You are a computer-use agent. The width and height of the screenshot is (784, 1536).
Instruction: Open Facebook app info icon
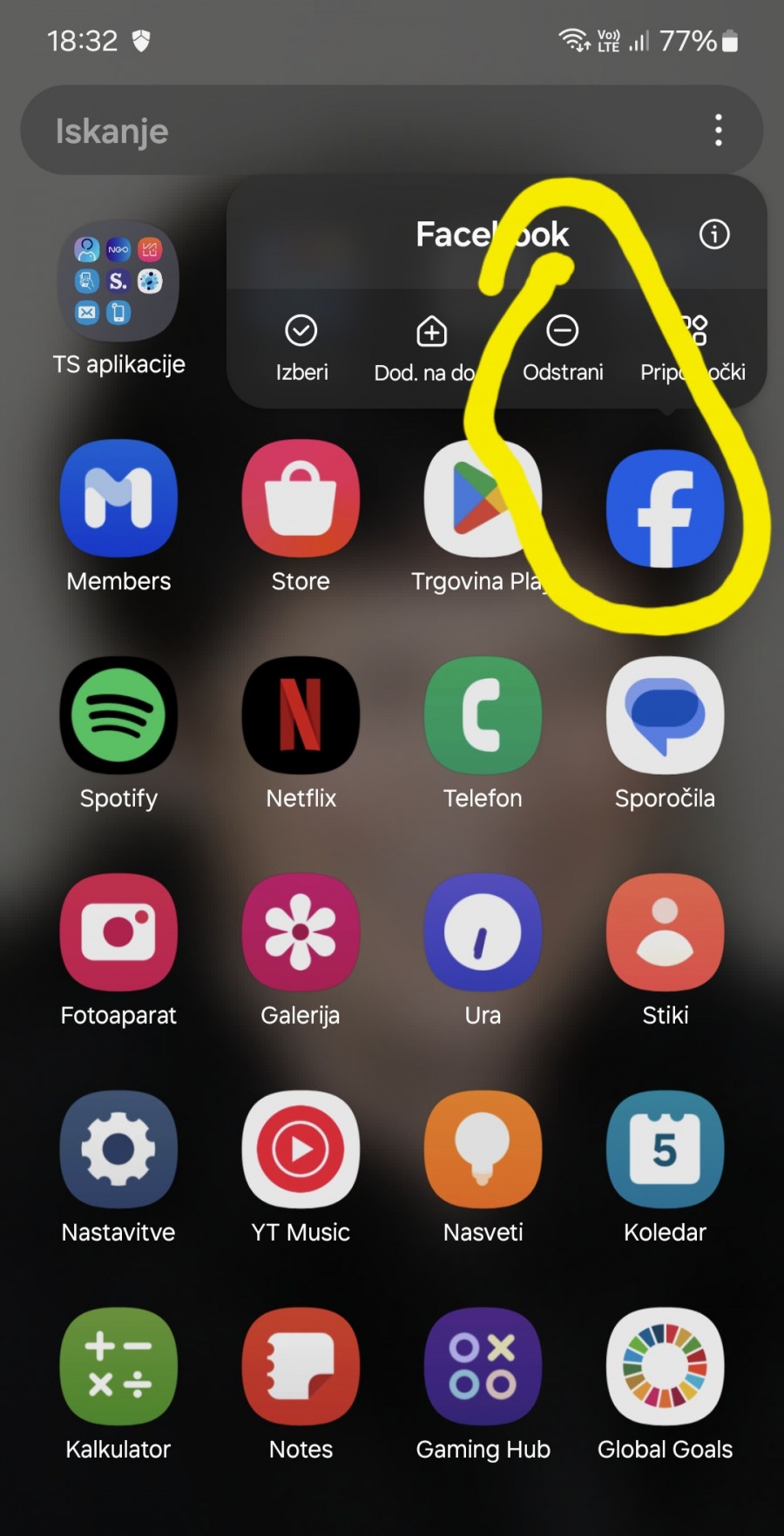714,234
